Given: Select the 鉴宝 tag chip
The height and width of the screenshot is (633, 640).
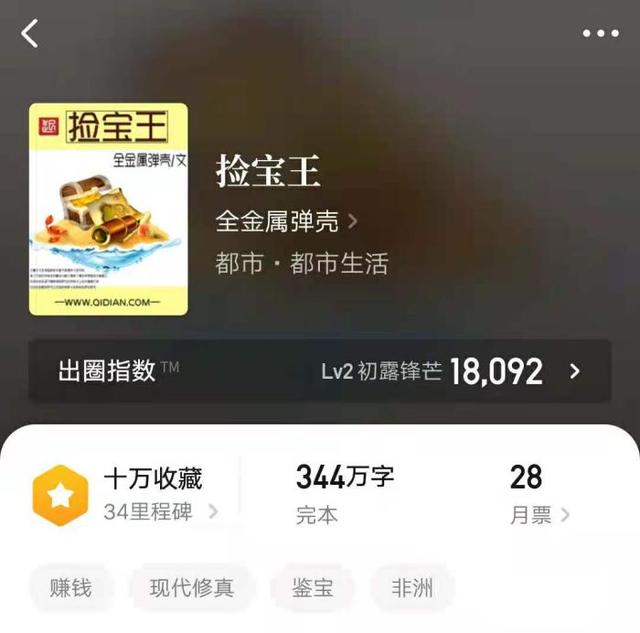Looking at the screenshot, I should 312,588.
